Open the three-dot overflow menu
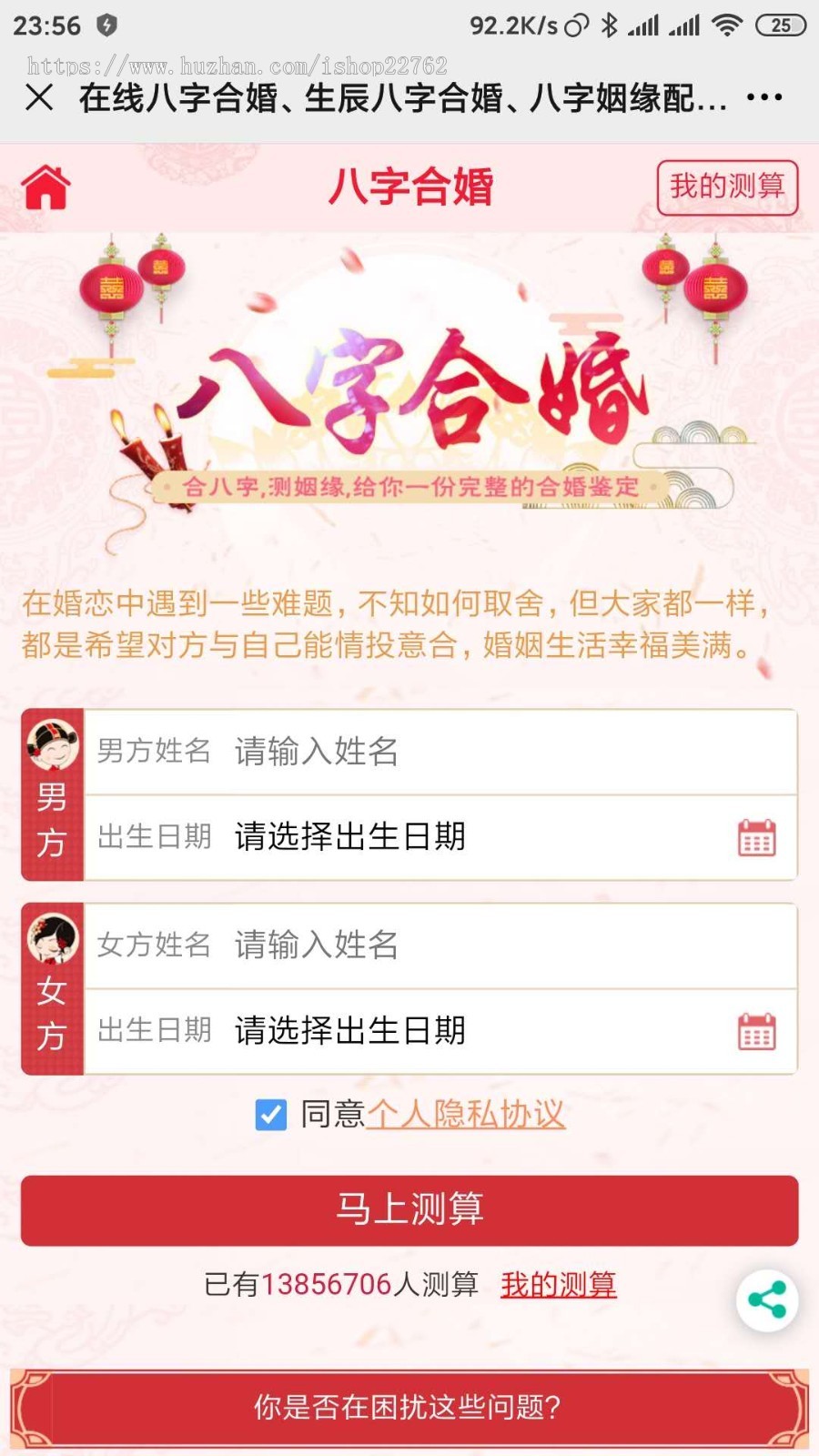The image size is (819, 1456). [764, 97]
